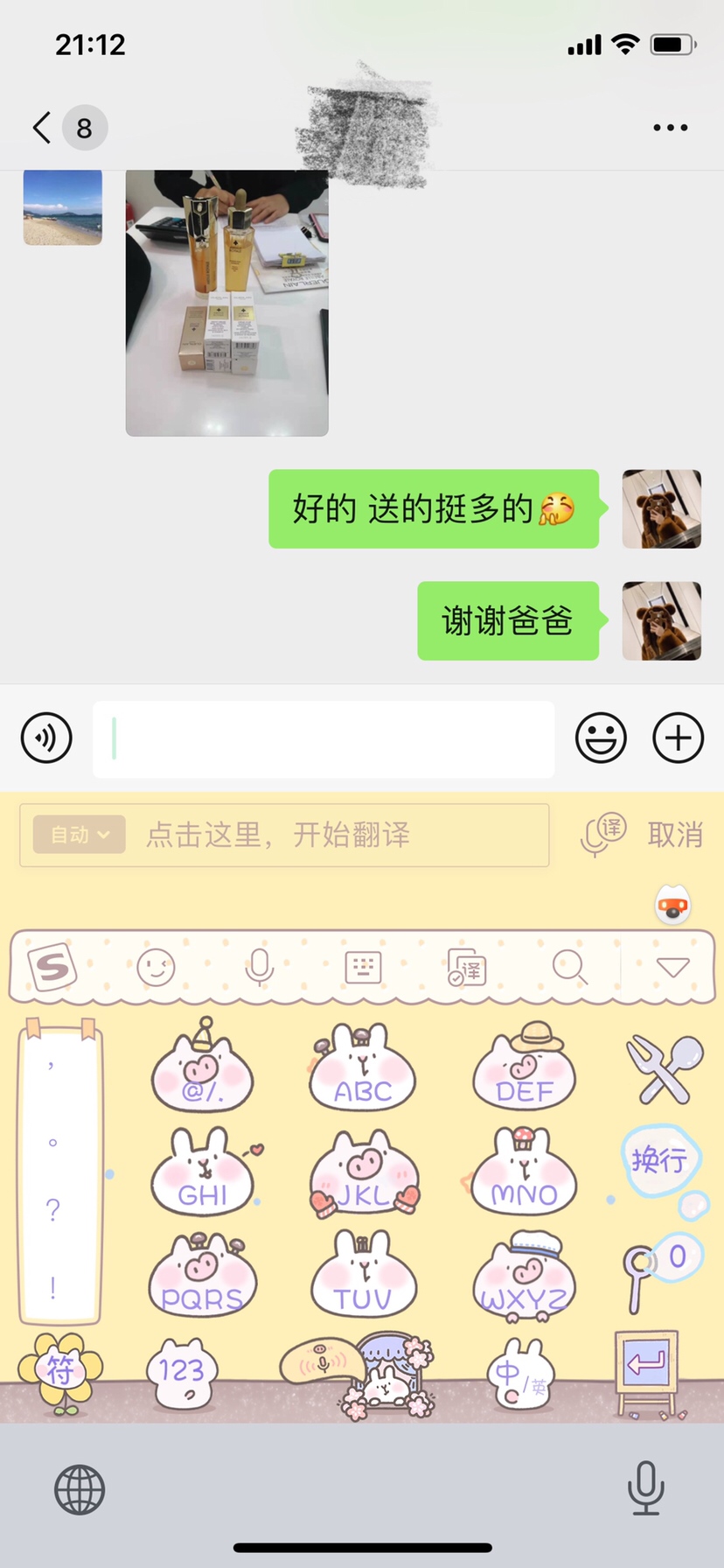Cancel translation with 取消
This screenshot has width=724, height=1568.
[x=675, y=835]
